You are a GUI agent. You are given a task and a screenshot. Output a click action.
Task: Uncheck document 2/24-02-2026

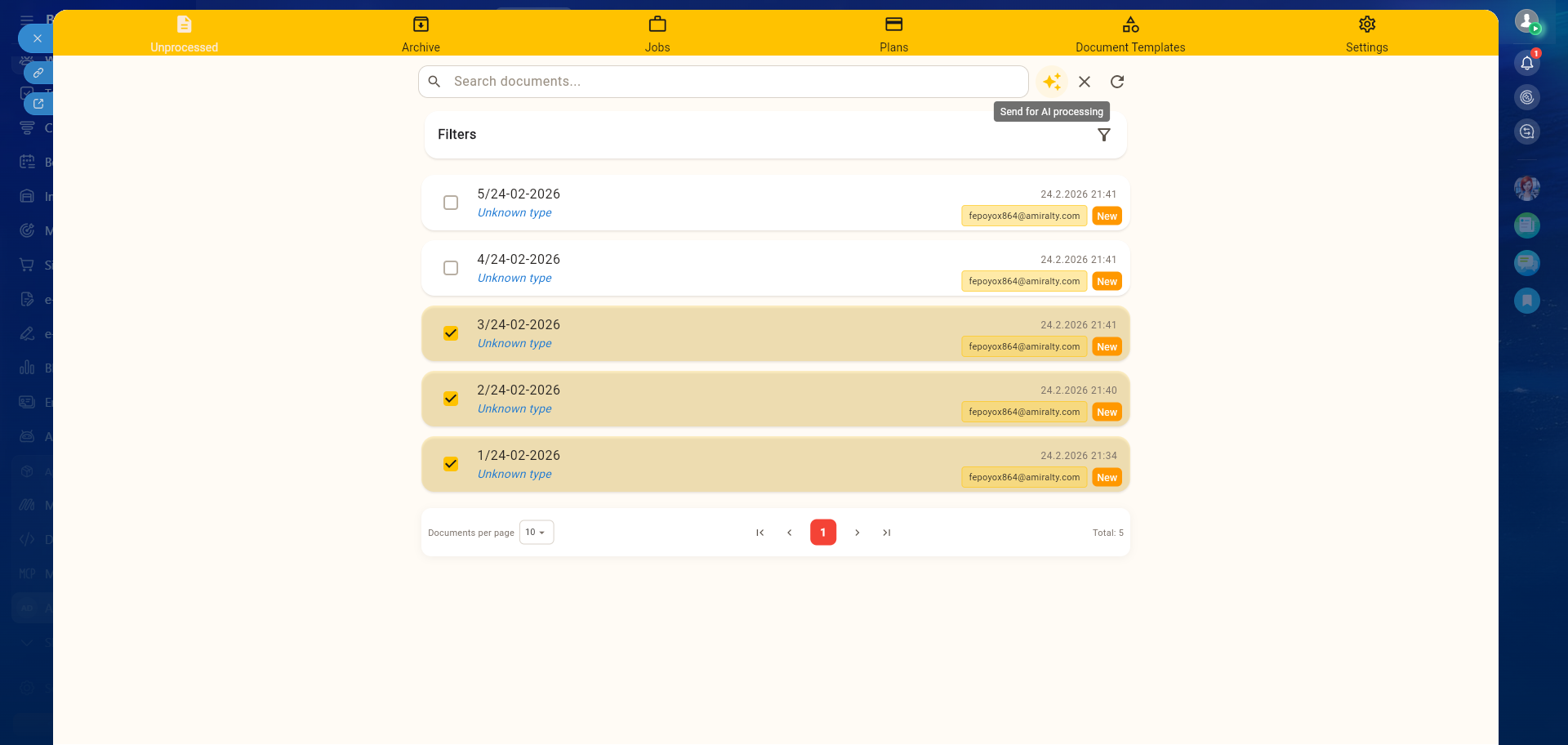click(451, 399)
